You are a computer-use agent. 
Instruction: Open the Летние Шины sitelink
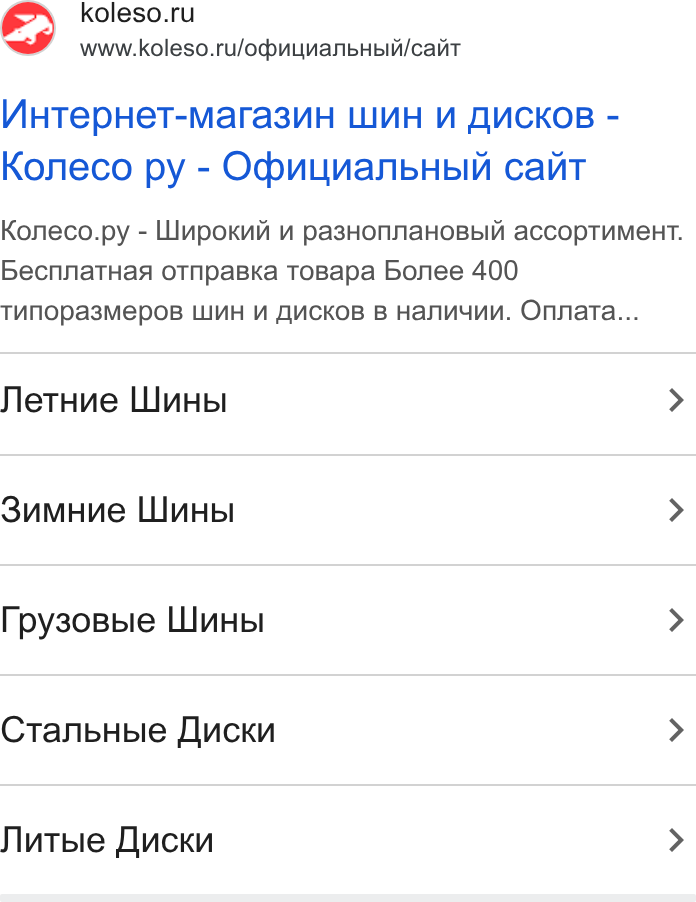tap(348, 403)
